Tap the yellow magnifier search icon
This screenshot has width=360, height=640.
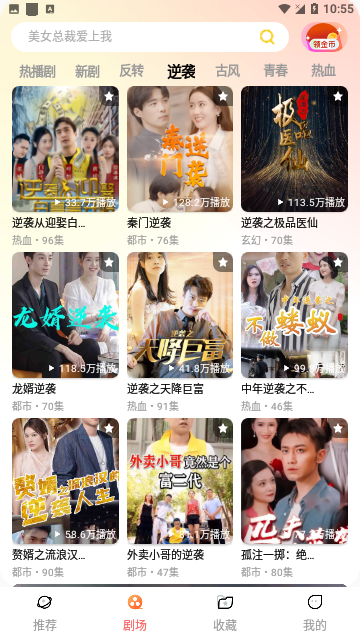pyautogui.click(x=267, y=37)
